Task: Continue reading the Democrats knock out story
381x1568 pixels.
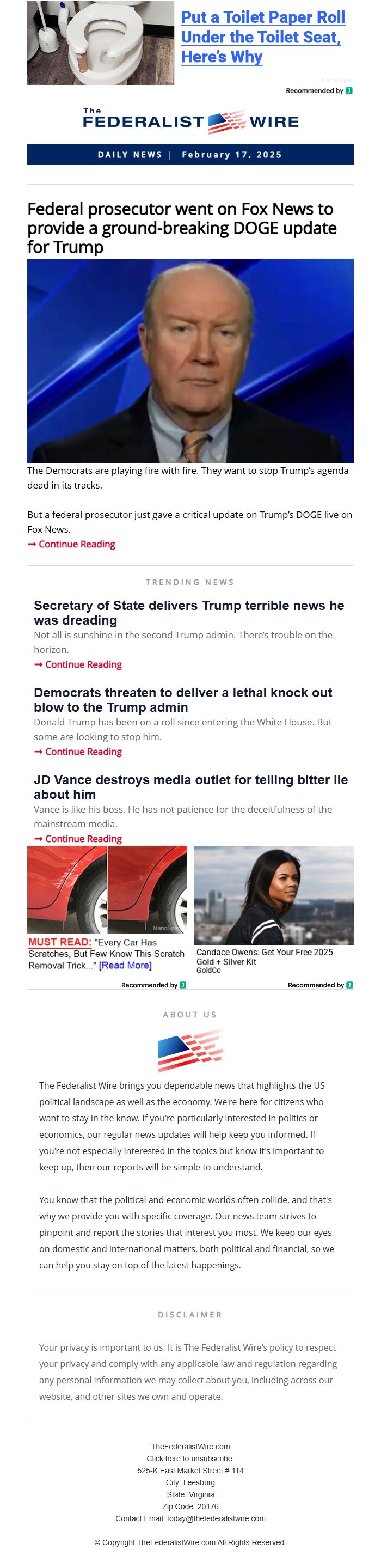Action: [x=83, y=752]
